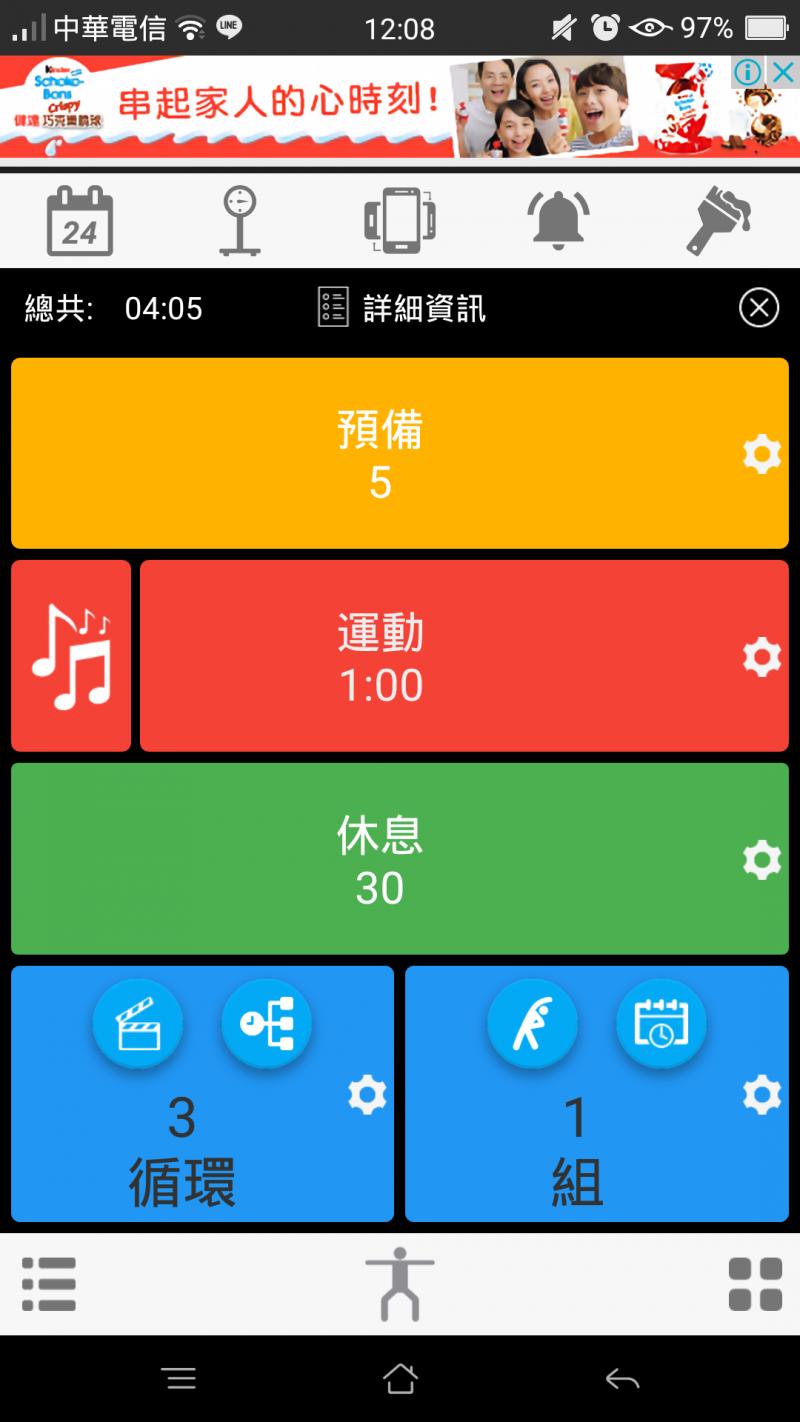Open settings gear for 組

762,1095
